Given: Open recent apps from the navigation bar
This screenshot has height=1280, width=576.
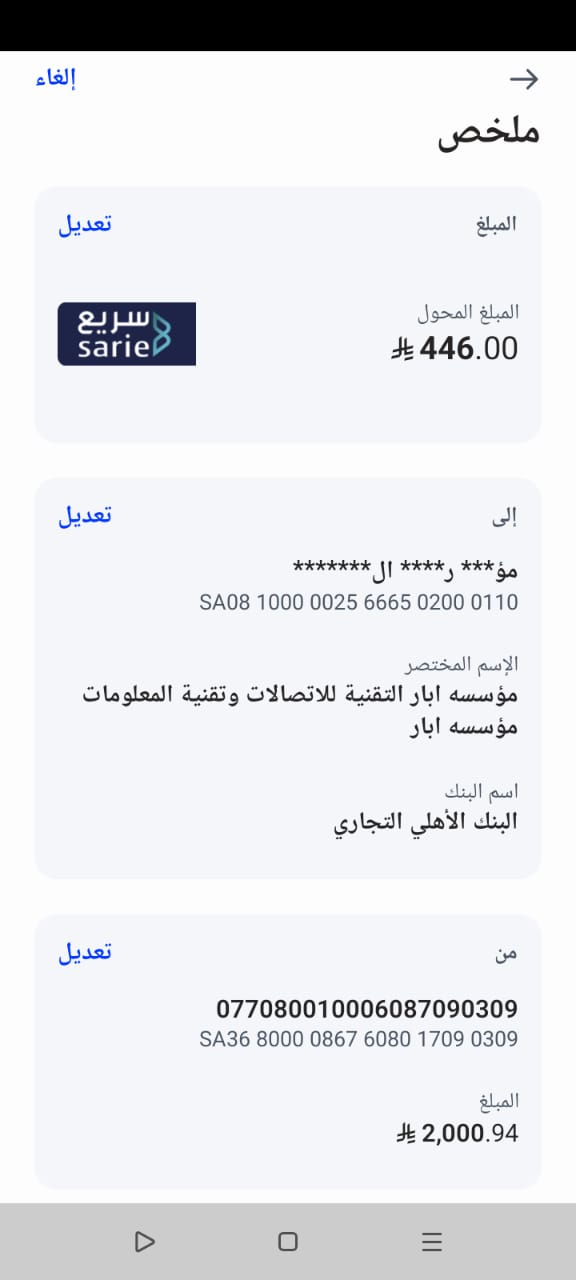Looking at the screenshot, I should click(x=432, y=1242).
